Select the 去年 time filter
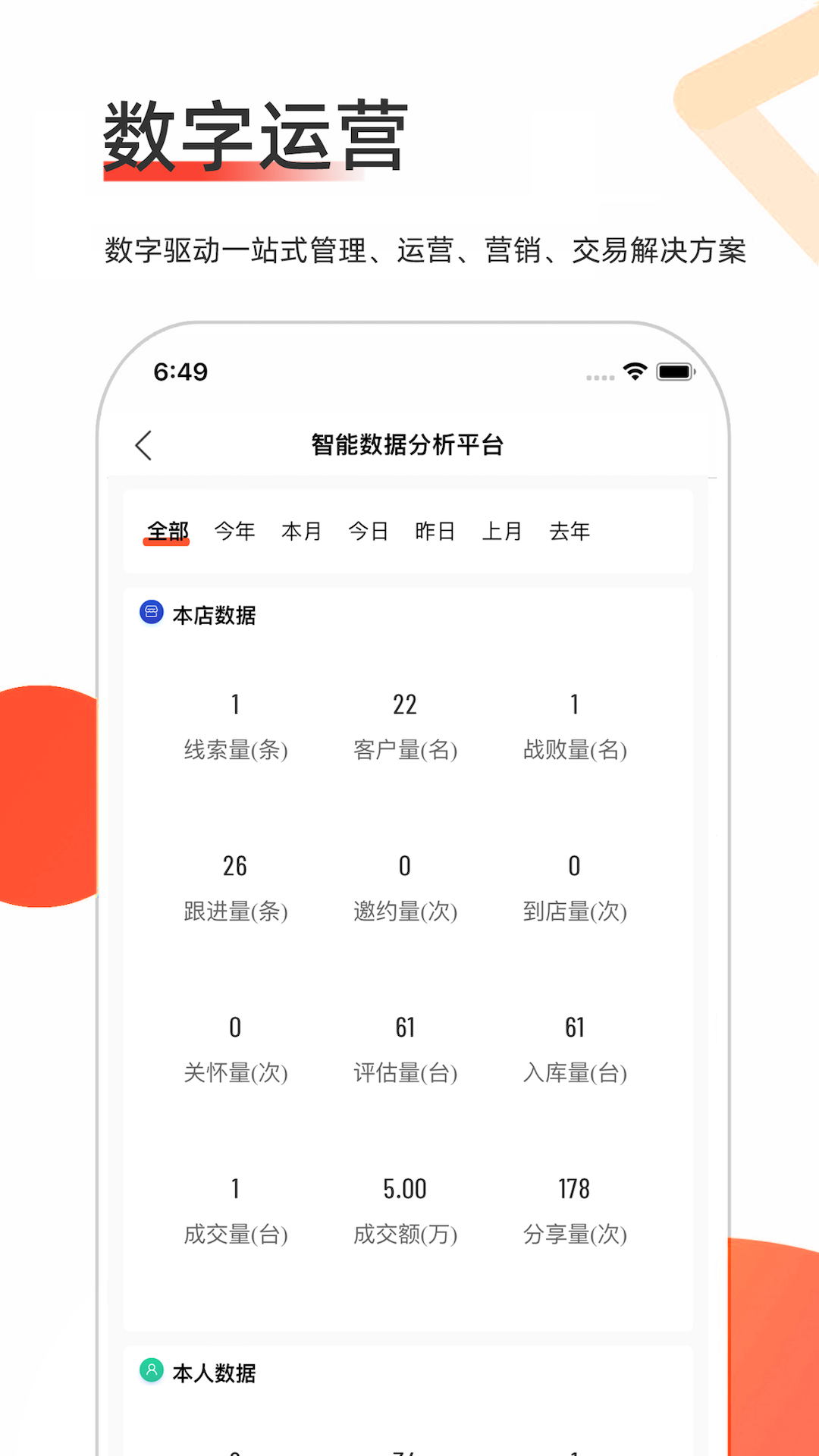This screenshot has height=1456, width=819. coord(570,531)
